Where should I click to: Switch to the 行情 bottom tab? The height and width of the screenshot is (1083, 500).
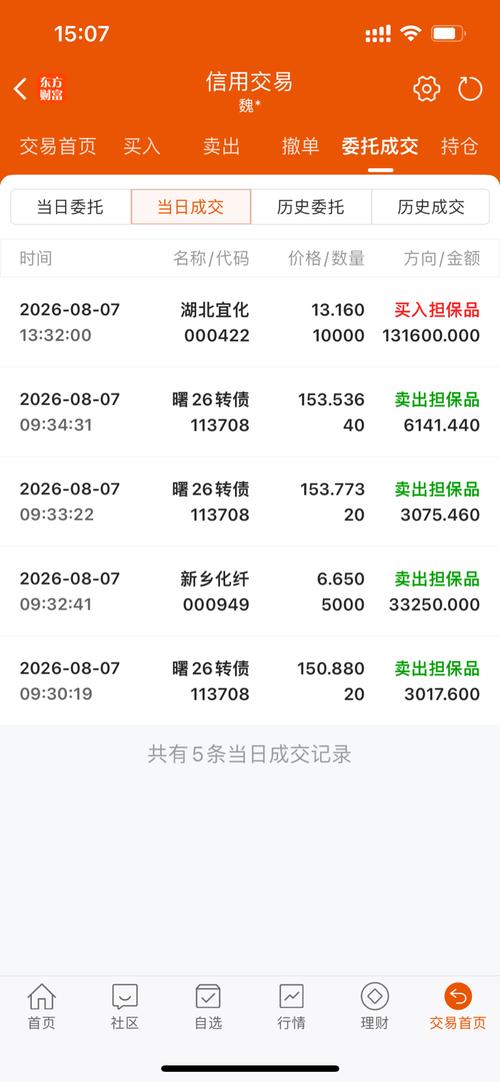tap(291, 1007)
